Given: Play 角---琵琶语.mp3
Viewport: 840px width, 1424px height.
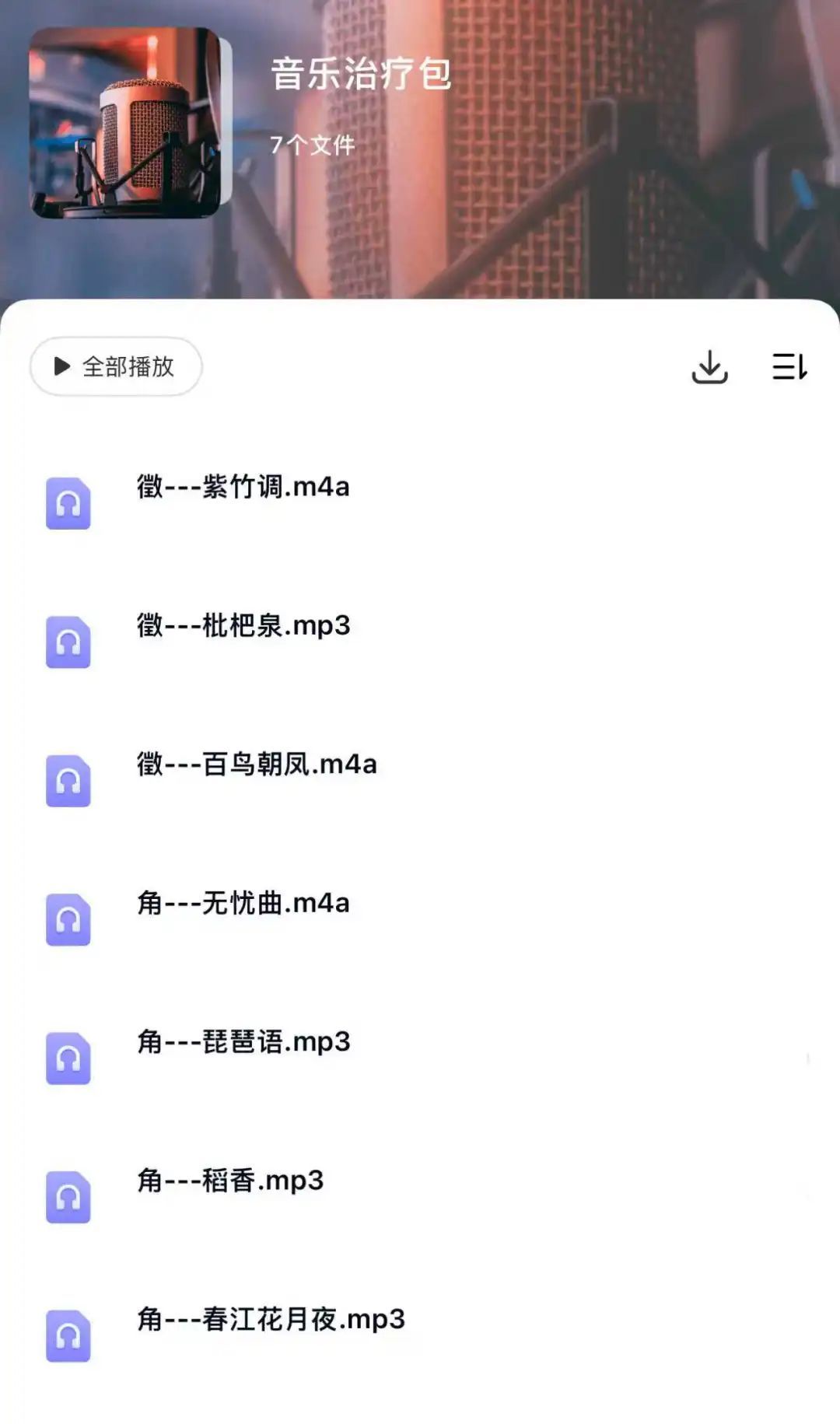Looking at the screenshot, I should tap(420, 1057).
